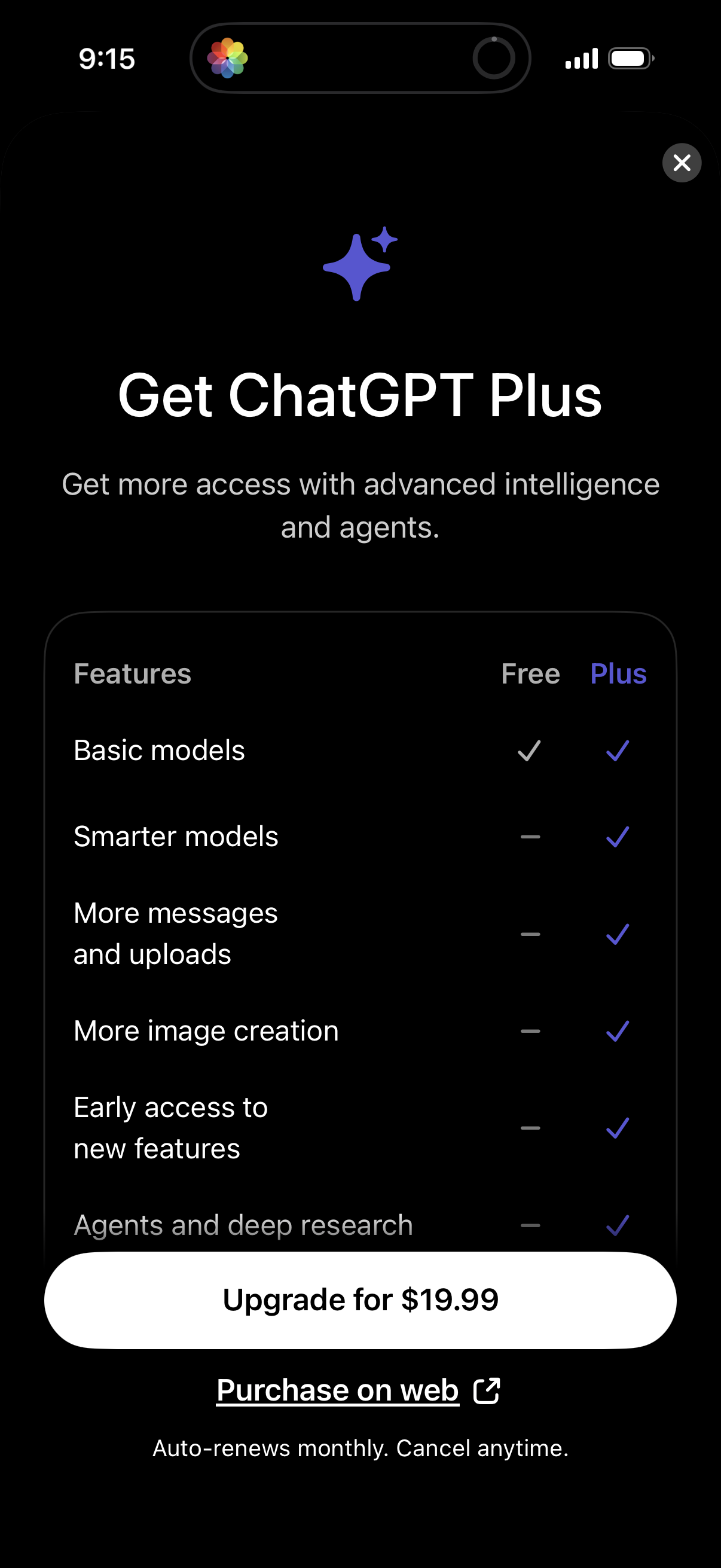
Task: Tap the dash under Free for Smarter models
Action: 530,837
